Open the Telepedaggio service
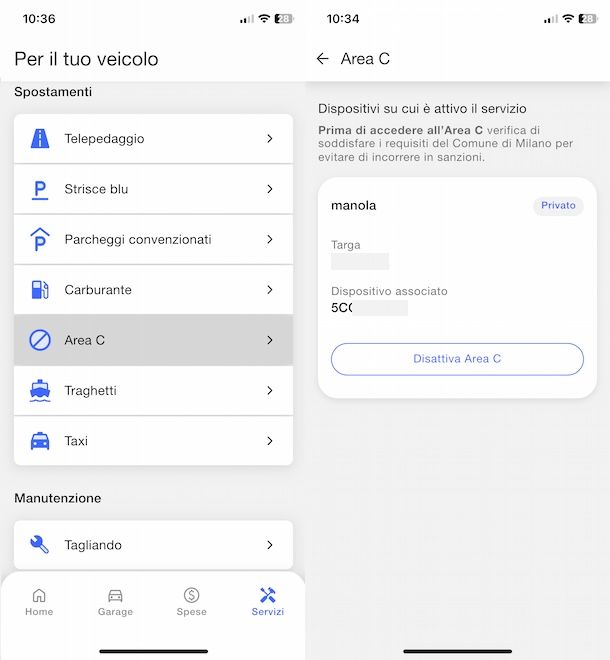610x660 pixels. coord(153,139)
